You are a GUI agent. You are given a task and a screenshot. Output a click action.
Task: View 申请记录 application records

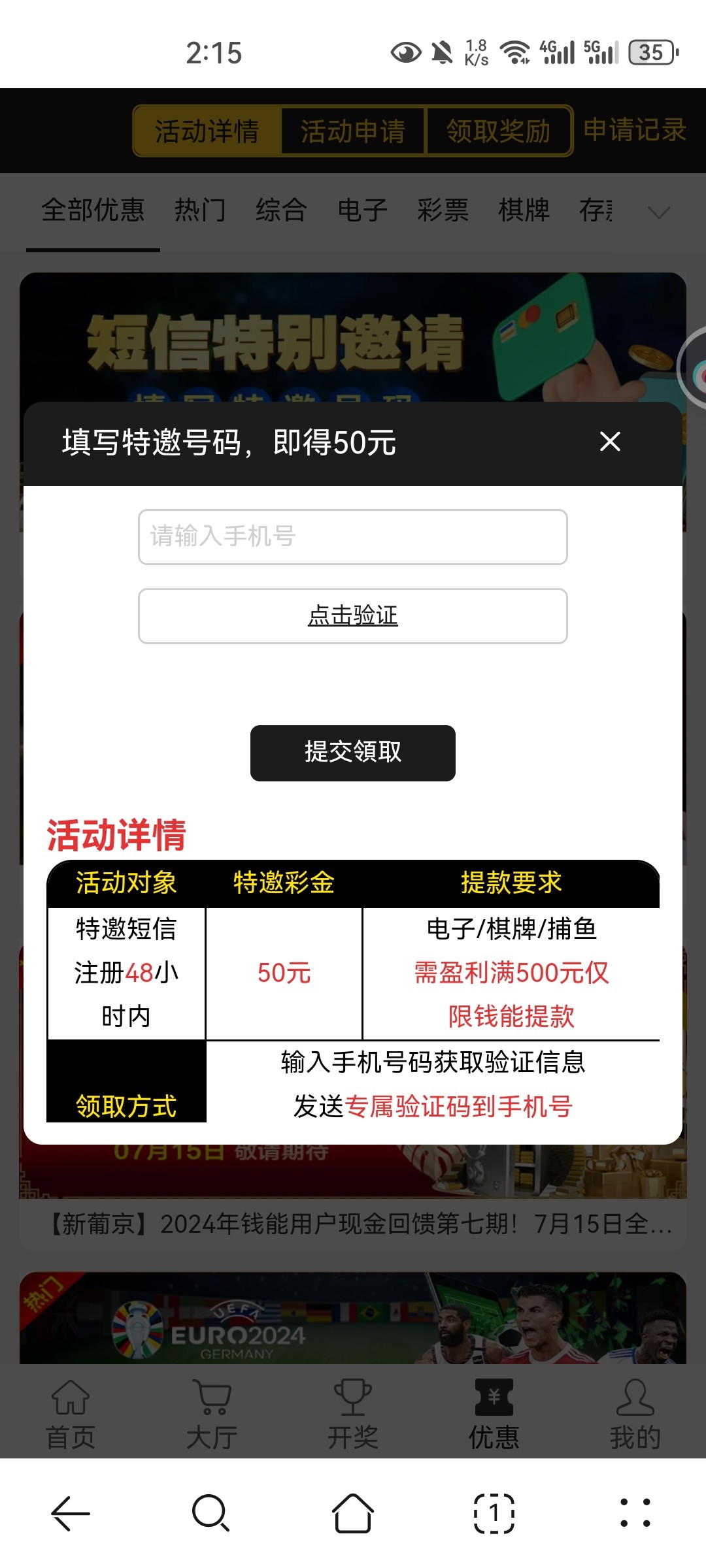[634, 130]
